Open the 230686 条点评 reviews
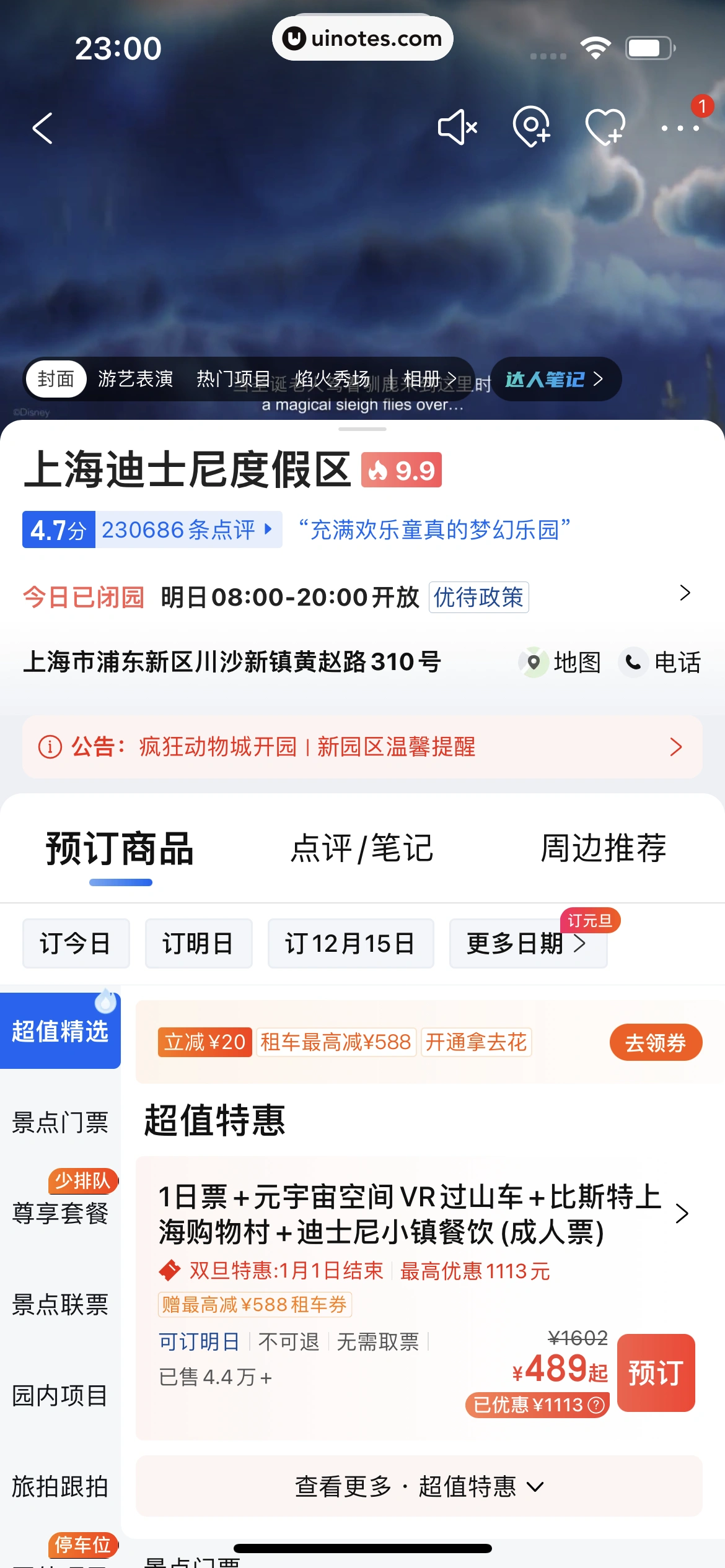 [180, 530]
